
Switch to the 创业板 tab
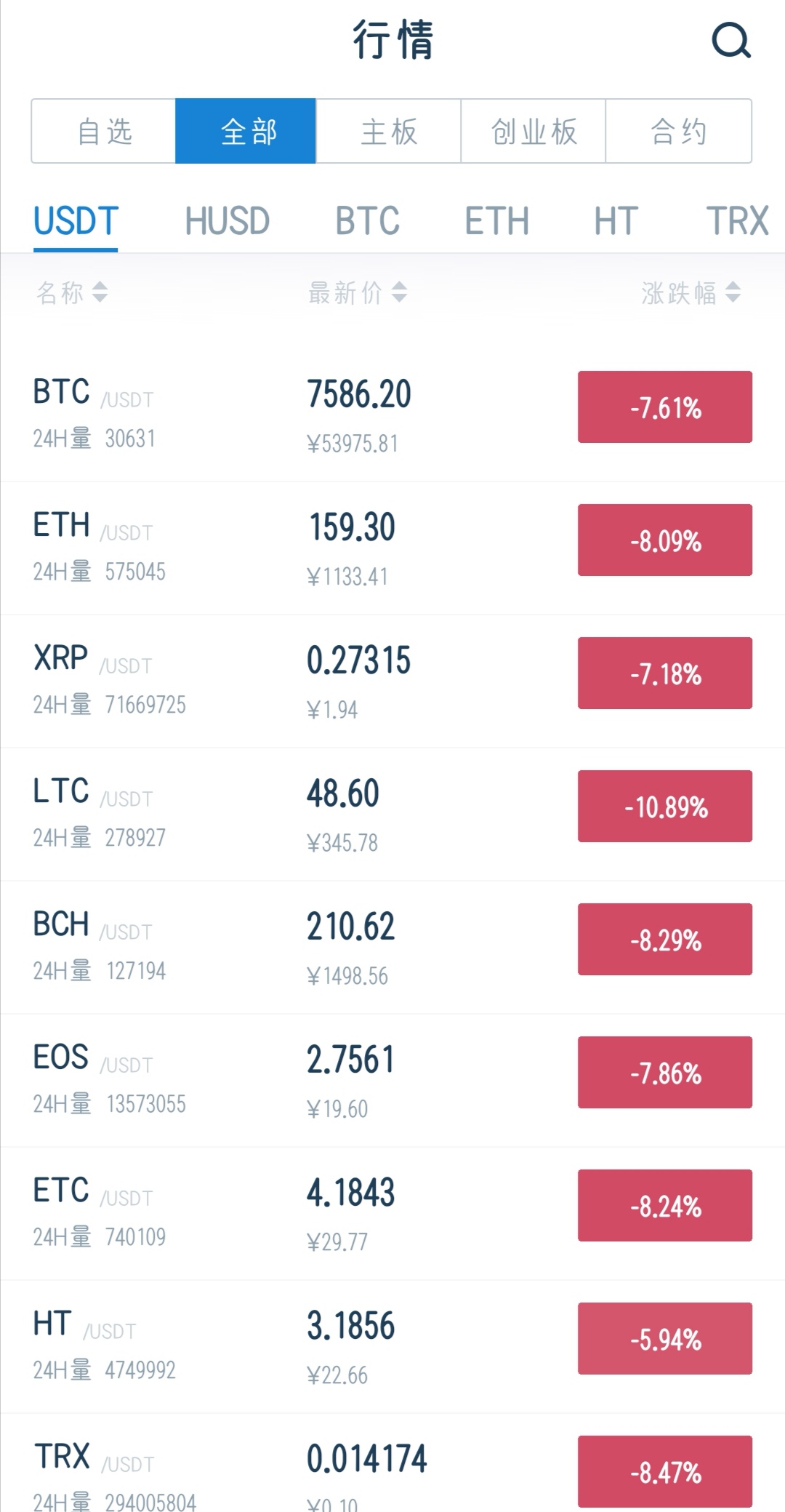pyautogui.click(x=534, y=132)
